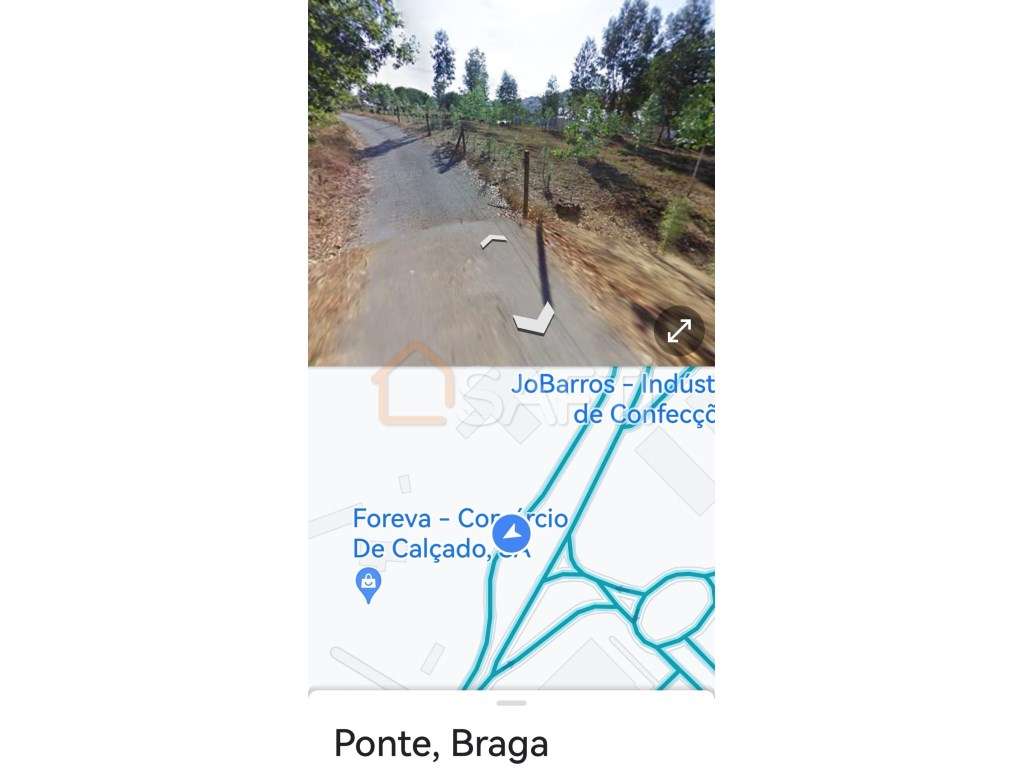The image size is (1024, 768).
Task: Open the Foreva shop pin on map
Action: tap(369, 584)
